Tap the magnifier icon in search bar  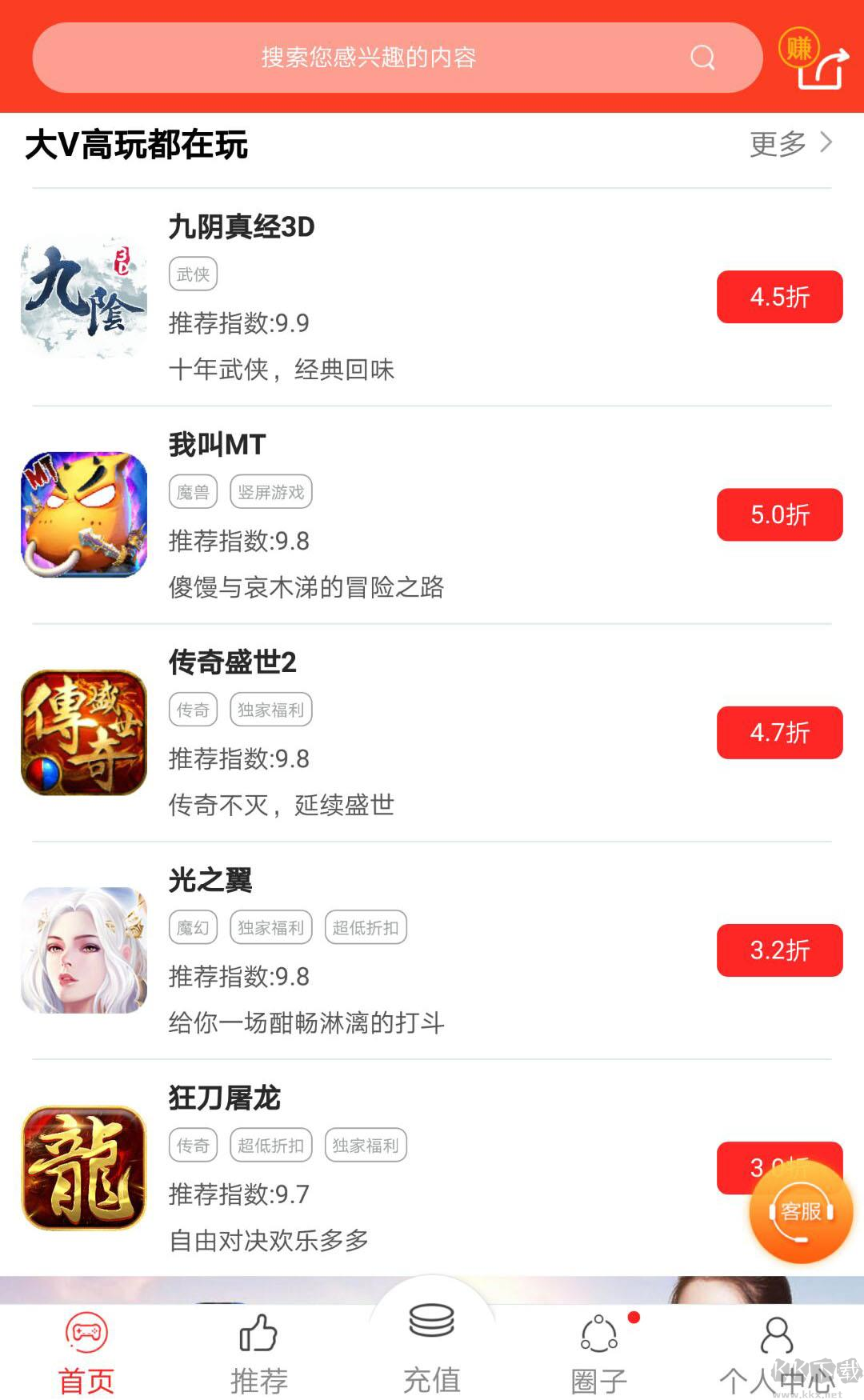pos(701,57)
